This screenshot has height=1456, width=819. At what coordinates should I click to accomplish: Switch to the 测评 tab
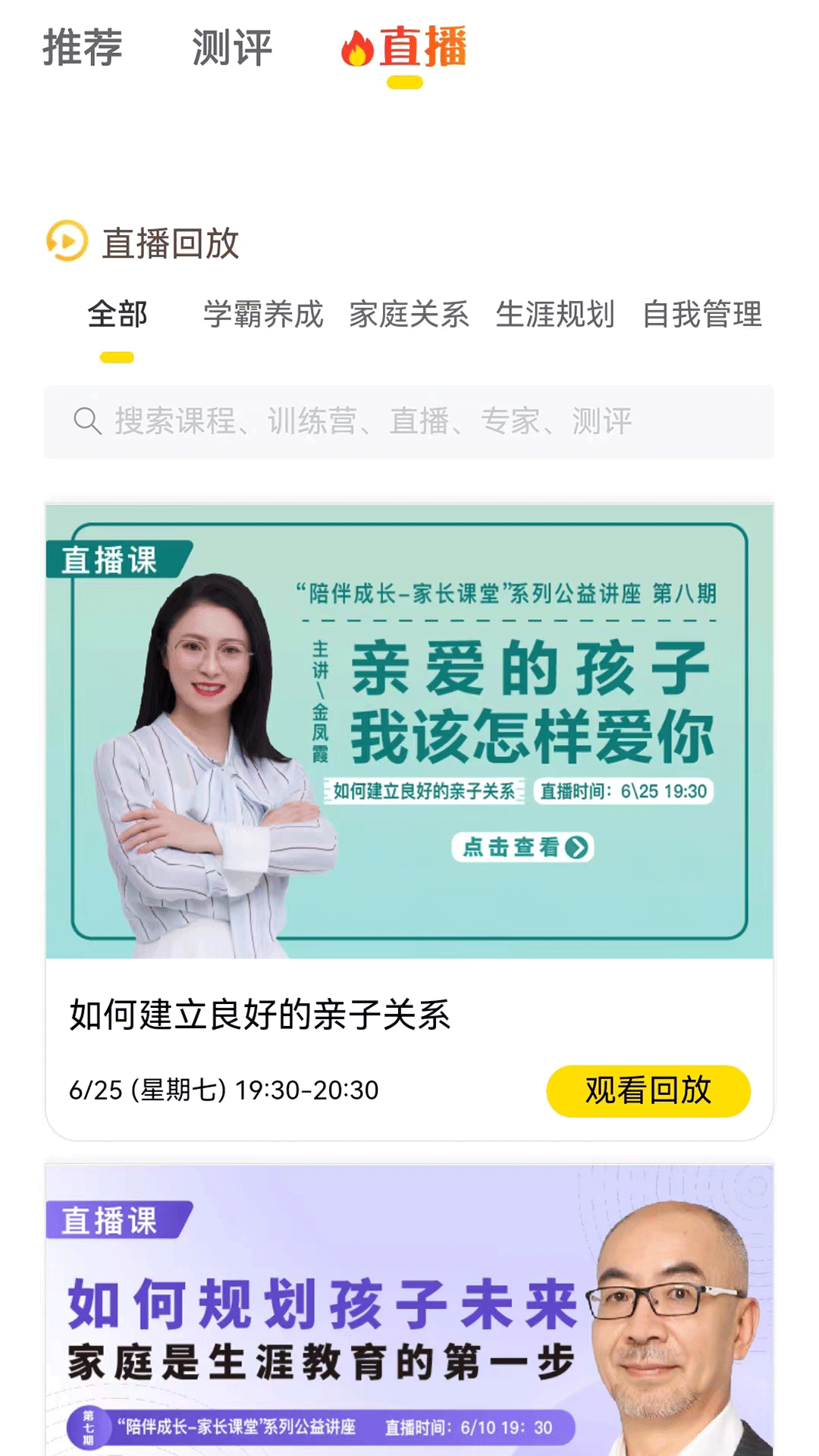[x=231, y=48]
